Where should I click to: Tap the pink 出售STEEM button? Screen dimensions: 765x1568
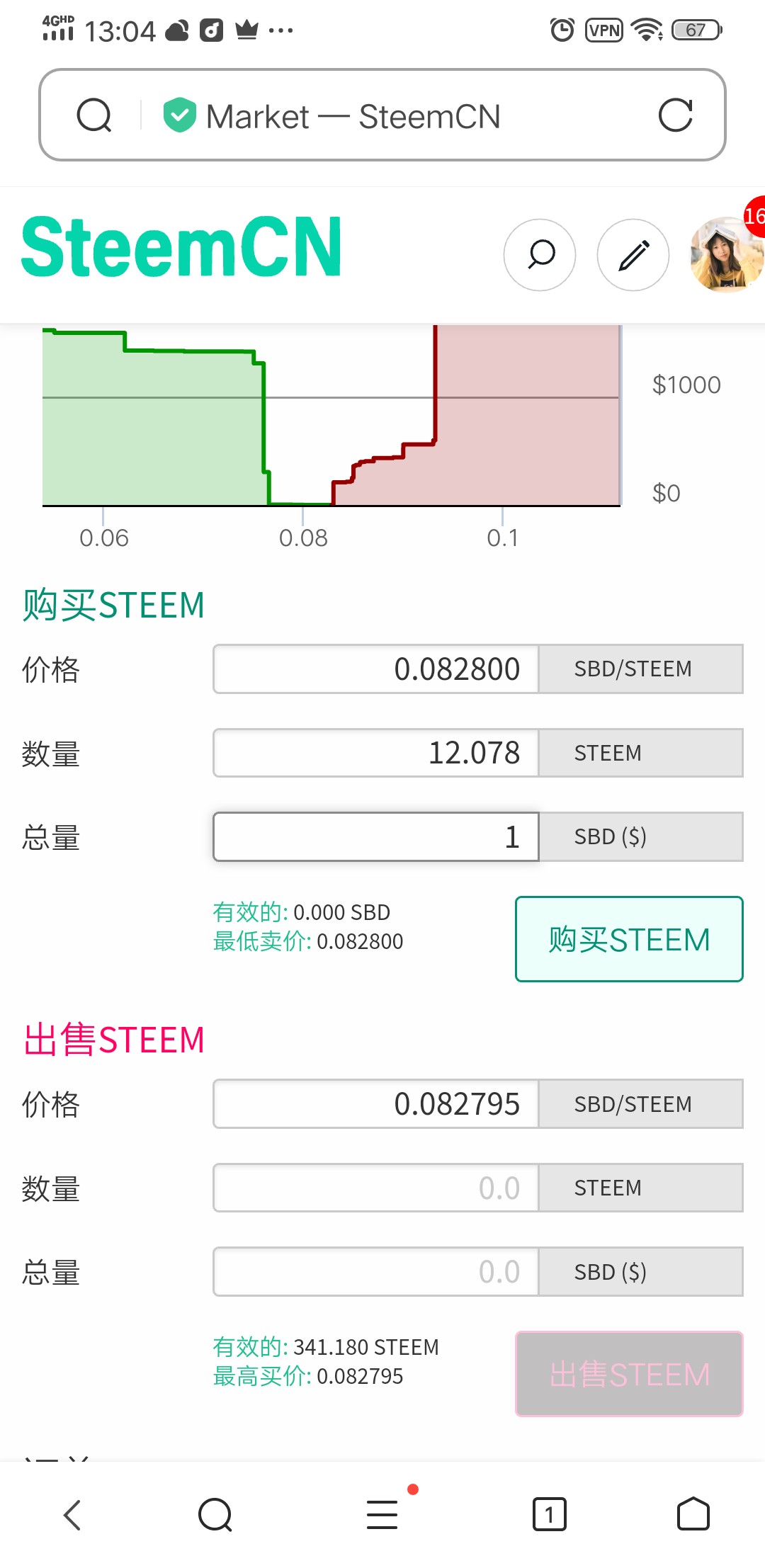[x=629, y=1374]
